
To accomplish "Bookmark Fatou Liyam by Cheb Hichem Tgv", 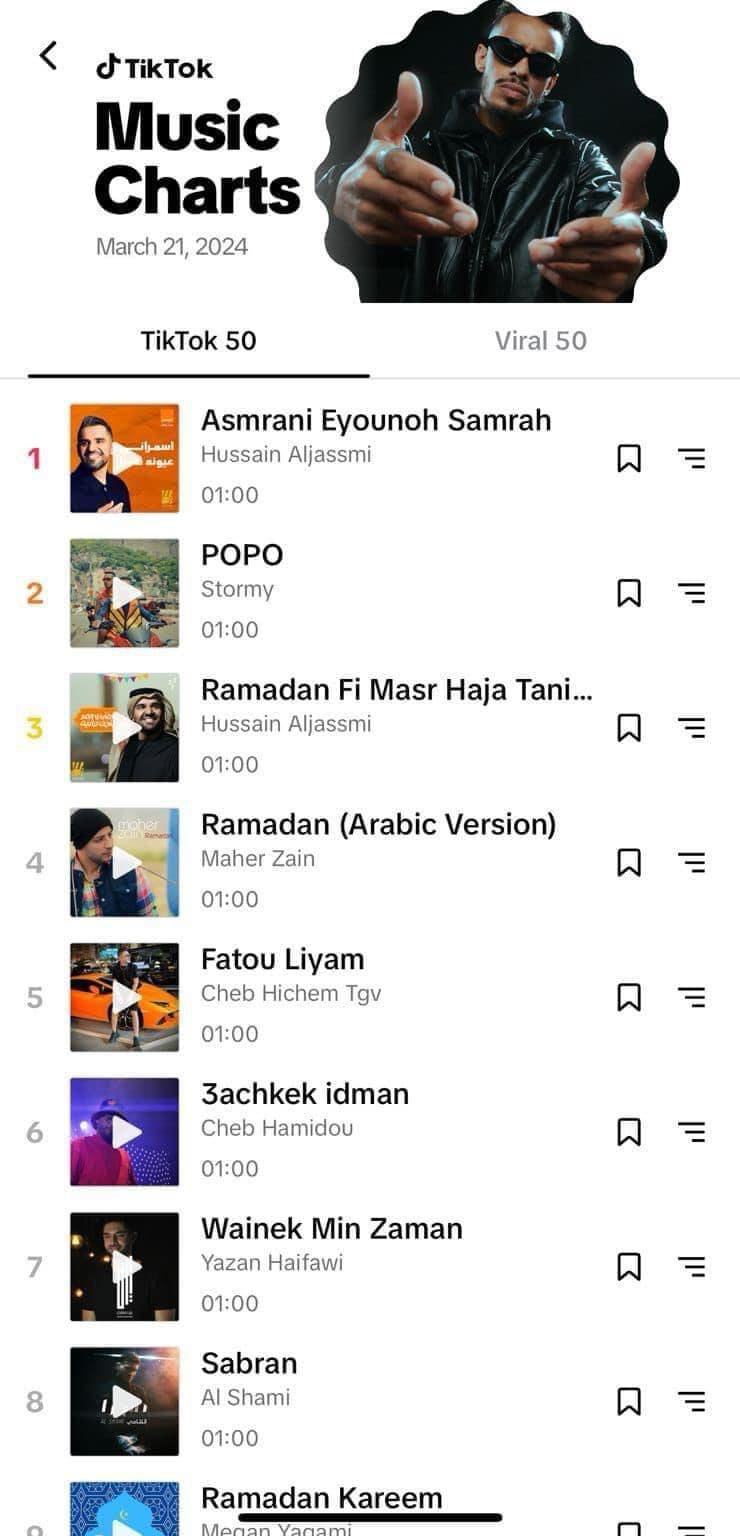I will [x=628, y=997].
